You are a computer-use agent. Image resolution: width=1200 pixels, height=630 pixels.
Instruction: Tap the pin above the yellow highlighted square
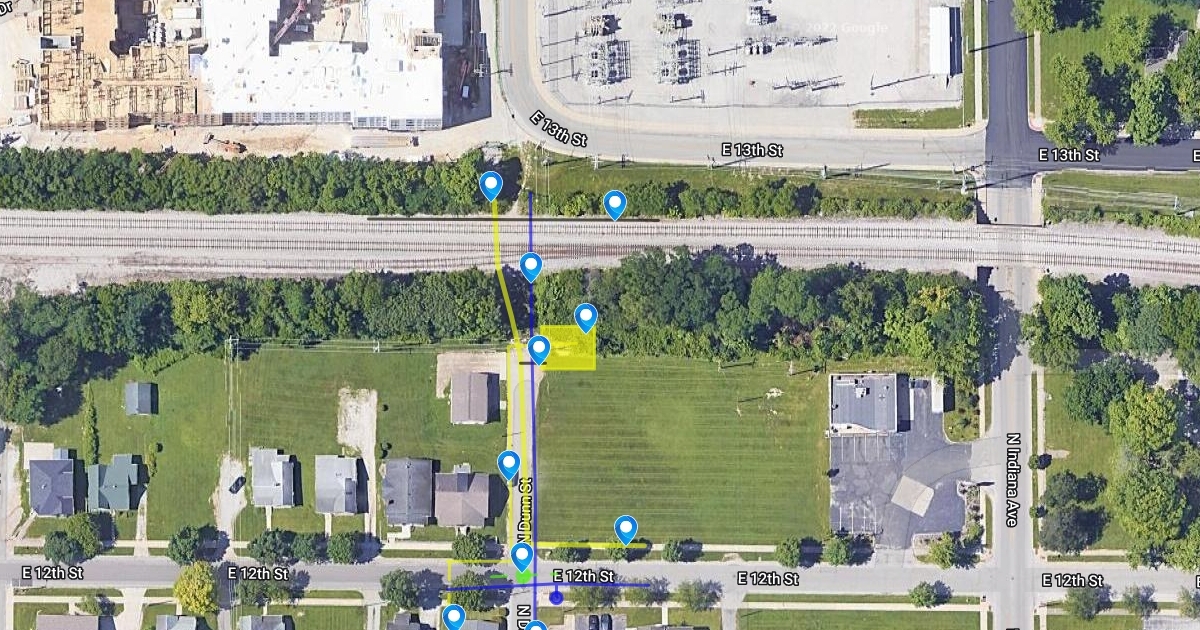pyautogui.click(x=586, y=317)
